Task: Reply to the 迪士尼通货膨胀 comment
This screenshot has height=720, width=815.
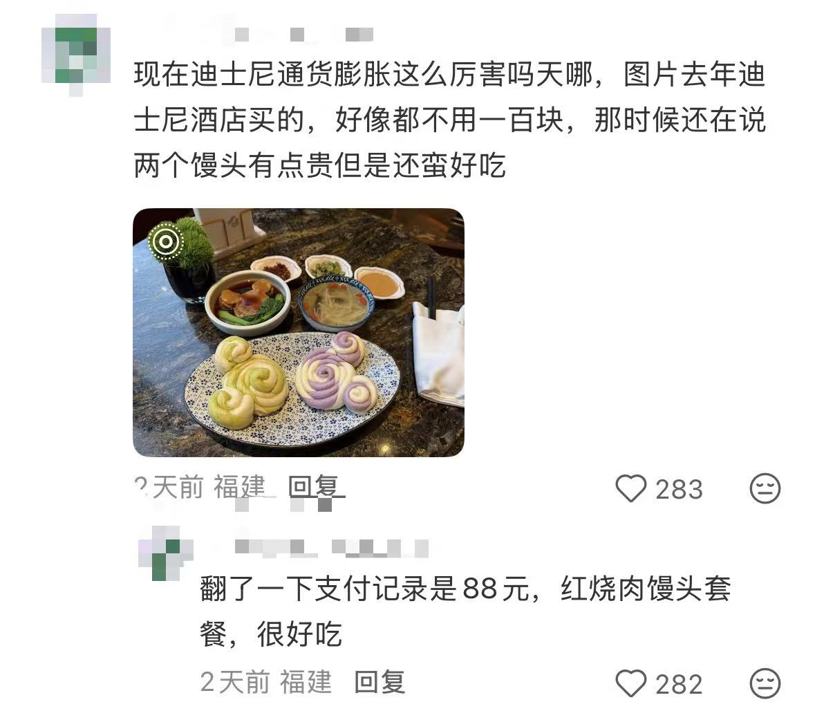Action: (314, 487)
